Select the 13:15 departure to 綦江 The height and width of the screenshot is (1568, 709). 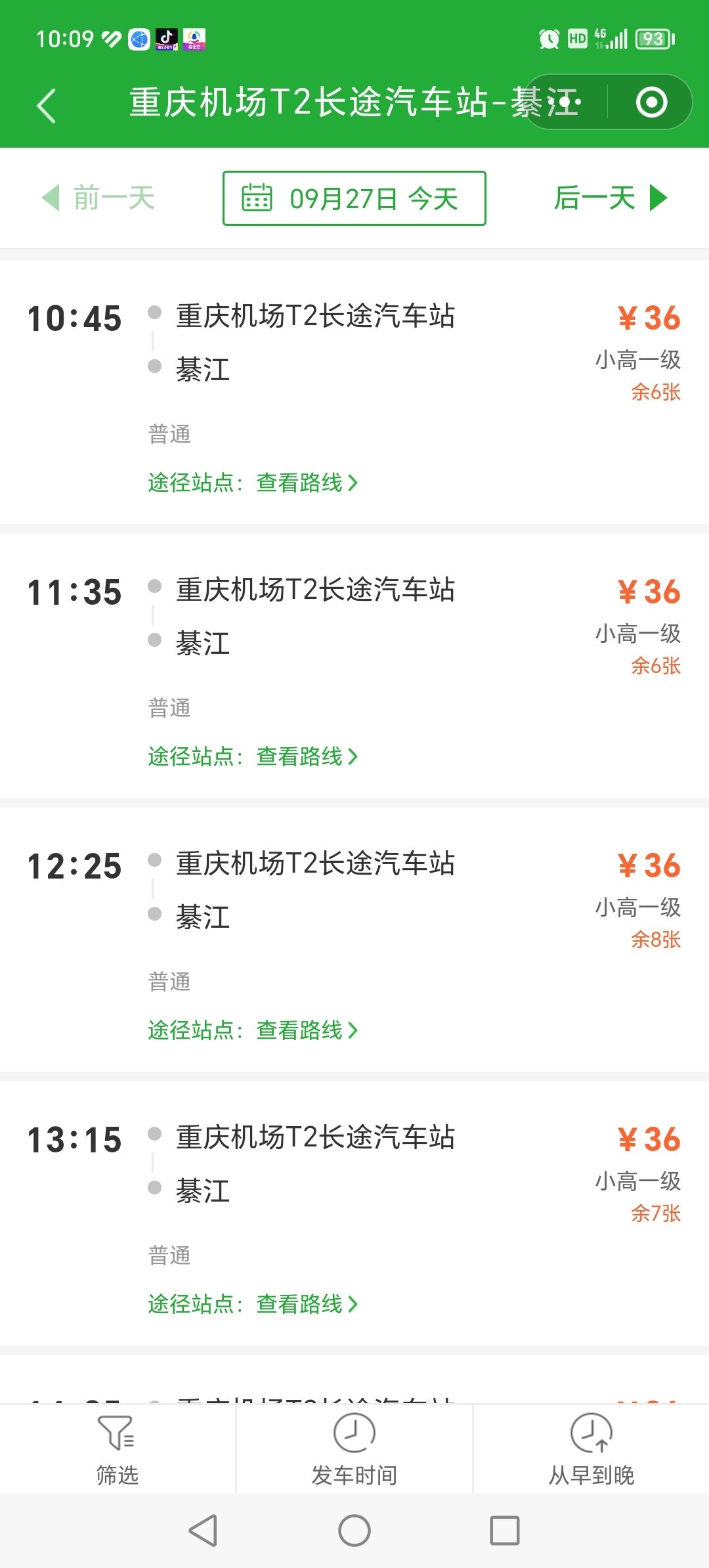(x=354, y=1213)
